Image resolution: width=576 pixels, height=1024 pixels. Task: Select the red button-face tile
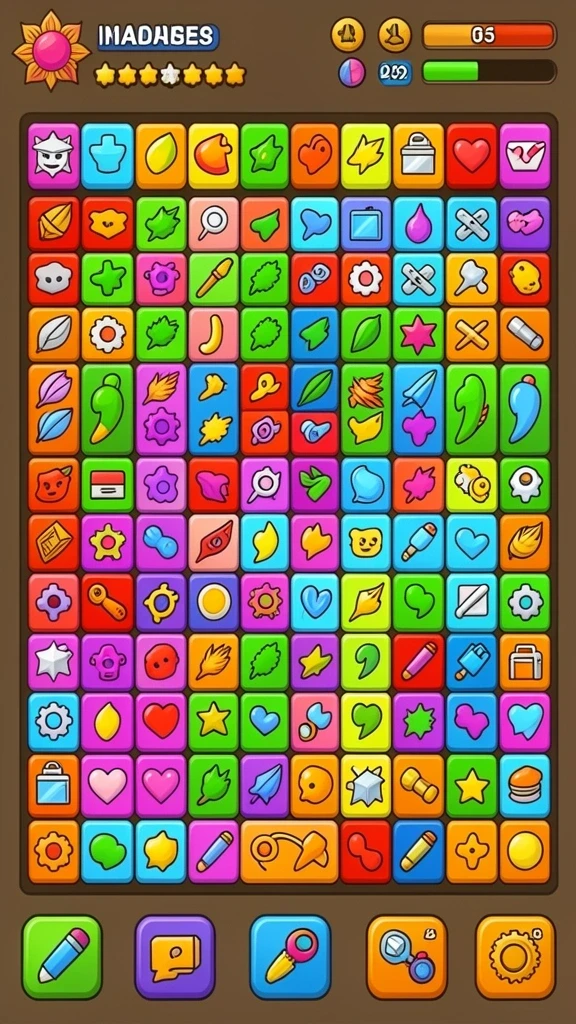161,662
